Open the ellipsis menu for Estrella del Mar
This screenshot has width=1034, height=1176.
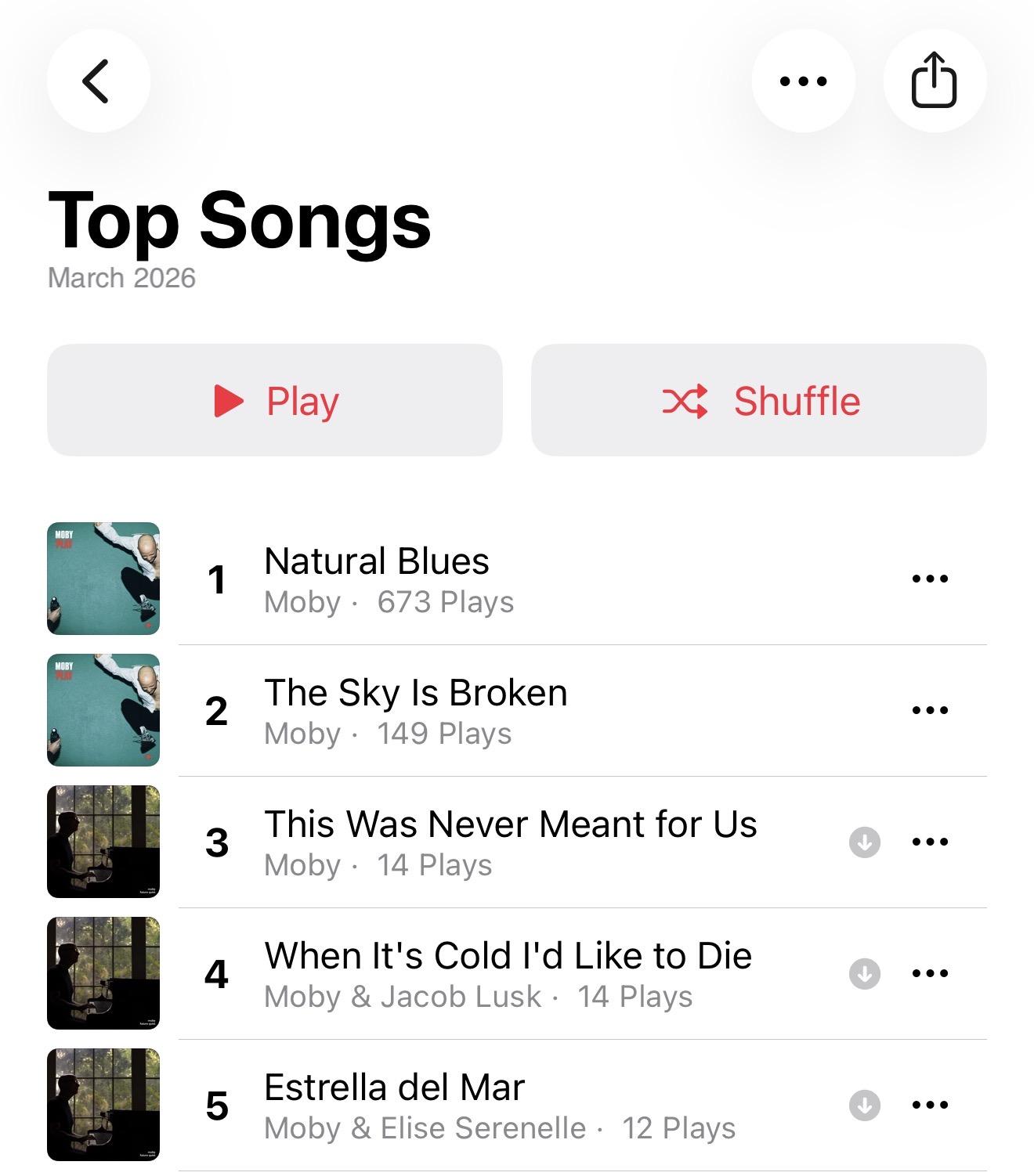pyautogui.click(x=929, y=1105)
